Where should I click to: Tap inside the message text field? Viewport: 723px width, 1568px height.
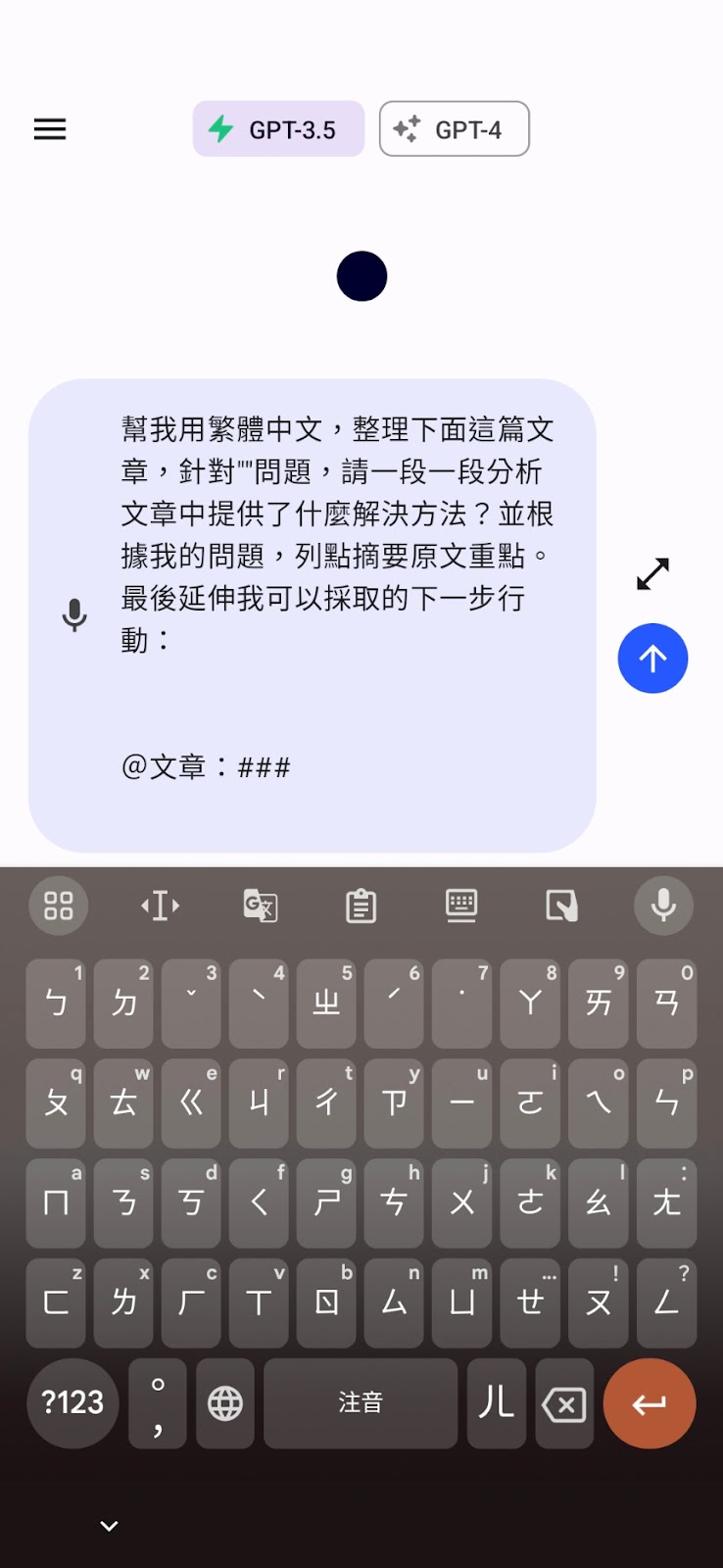338,598
